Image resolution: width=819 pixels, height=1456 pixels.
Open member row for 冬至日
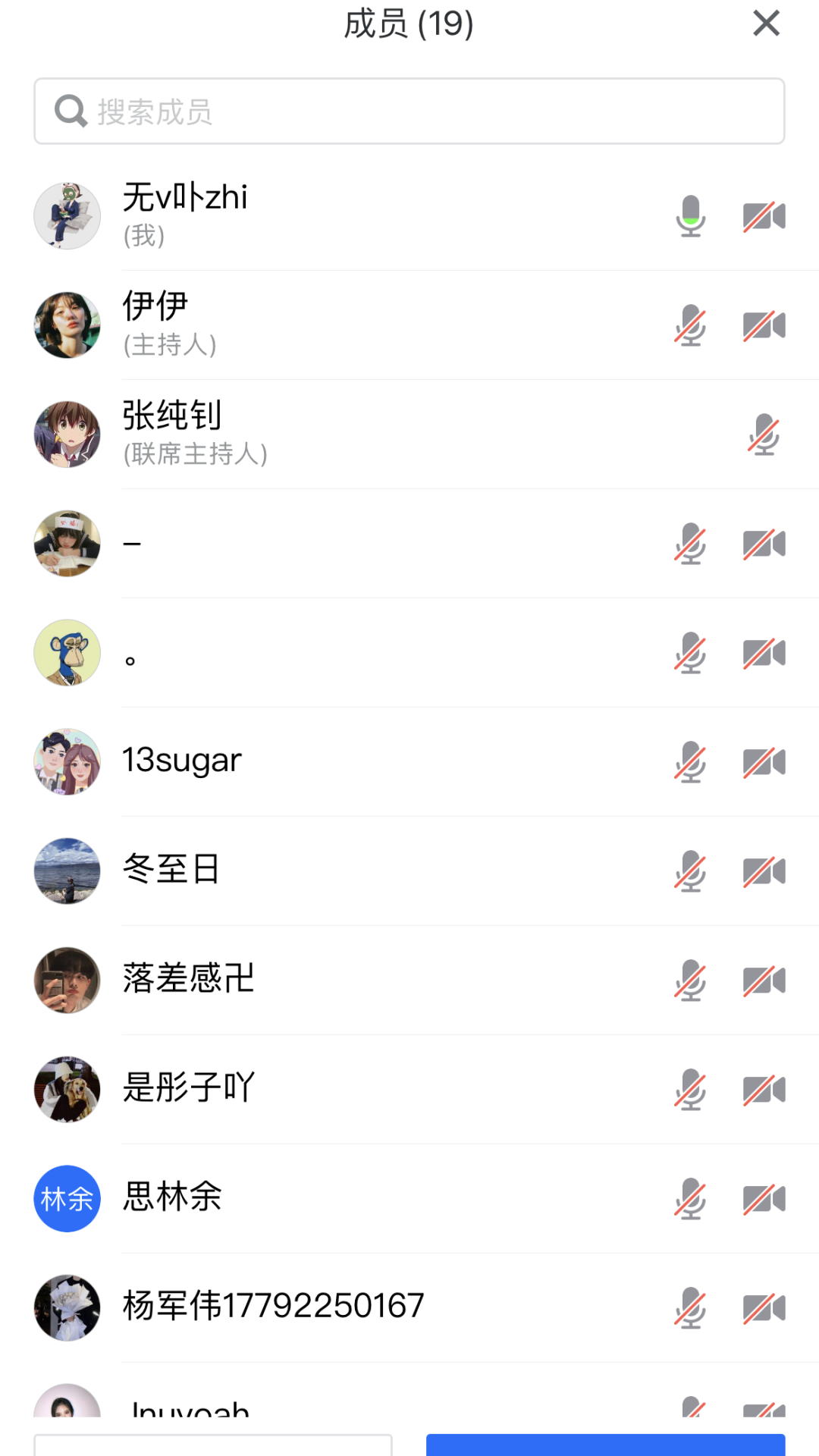pyautogui.click(x=303, y=870)
